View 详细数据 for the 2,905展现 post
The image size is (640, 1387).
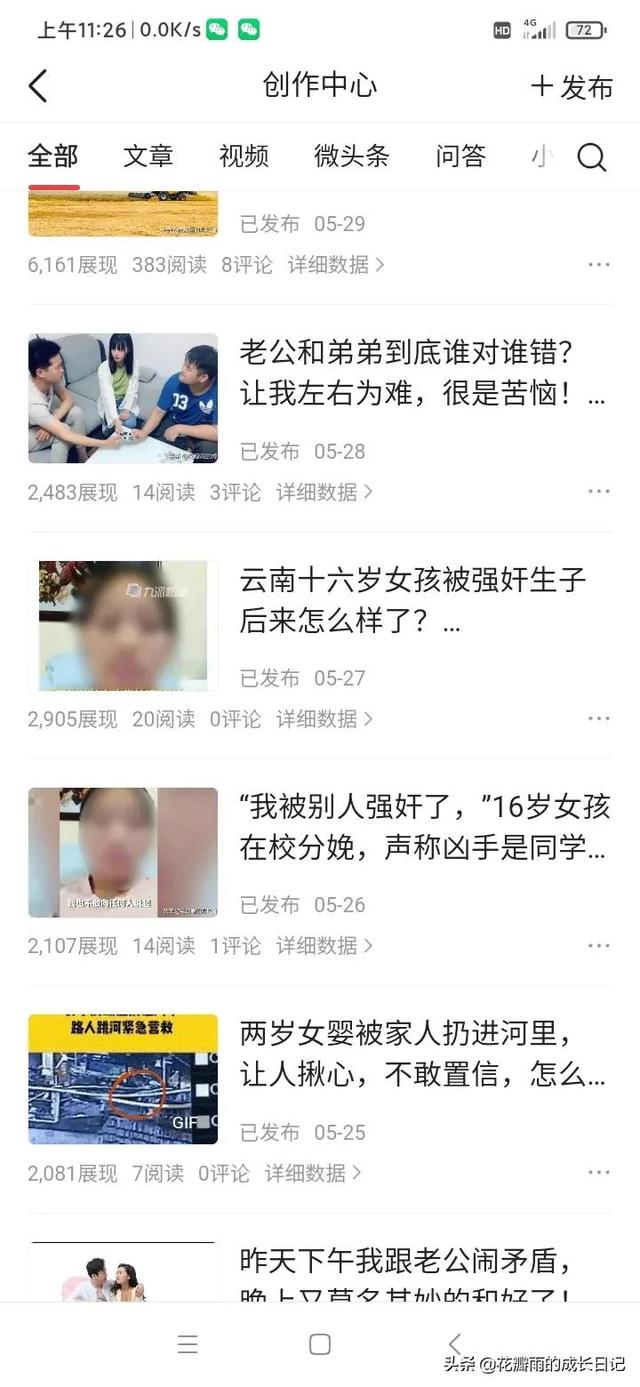pos(324,719)
